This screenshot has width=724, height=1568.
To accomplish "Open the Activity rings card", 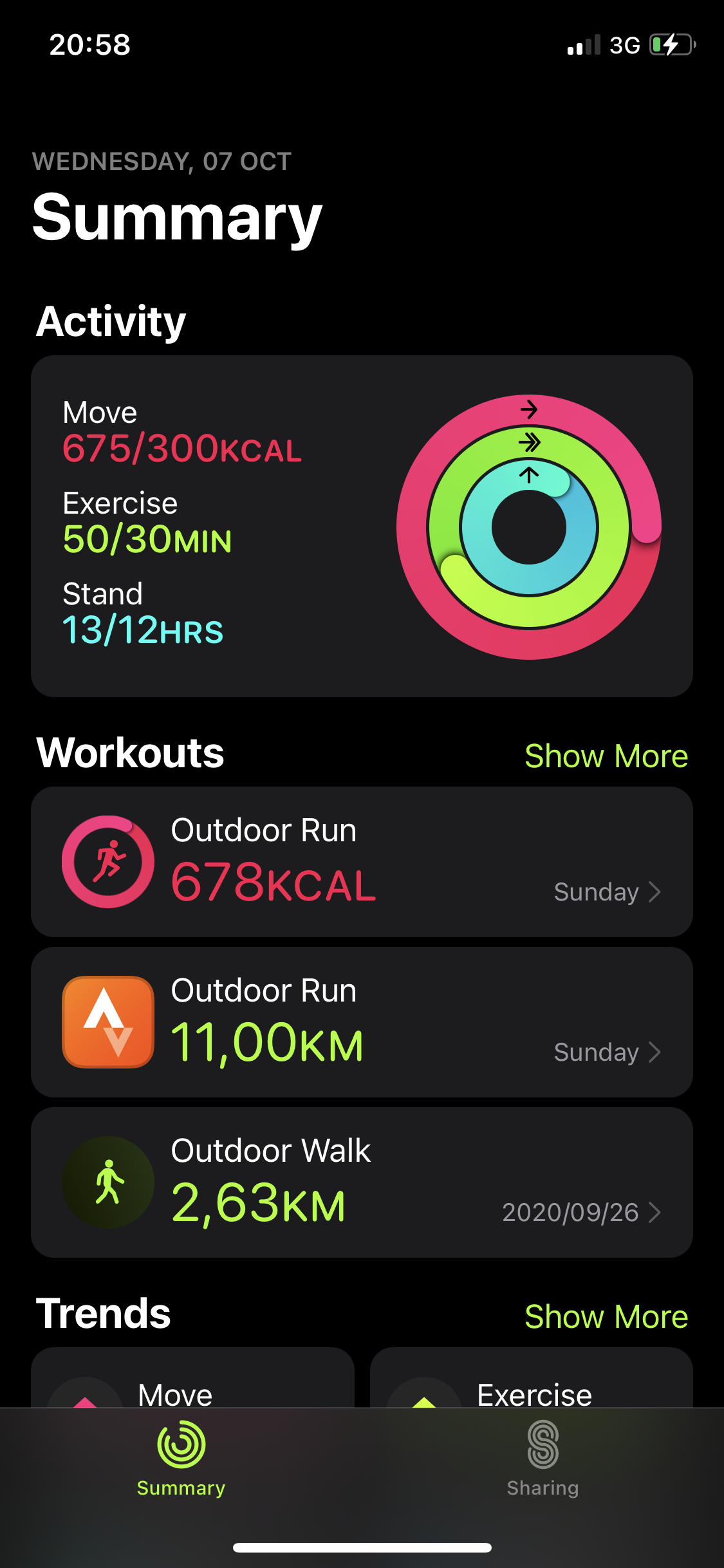I will pos(362,526).
